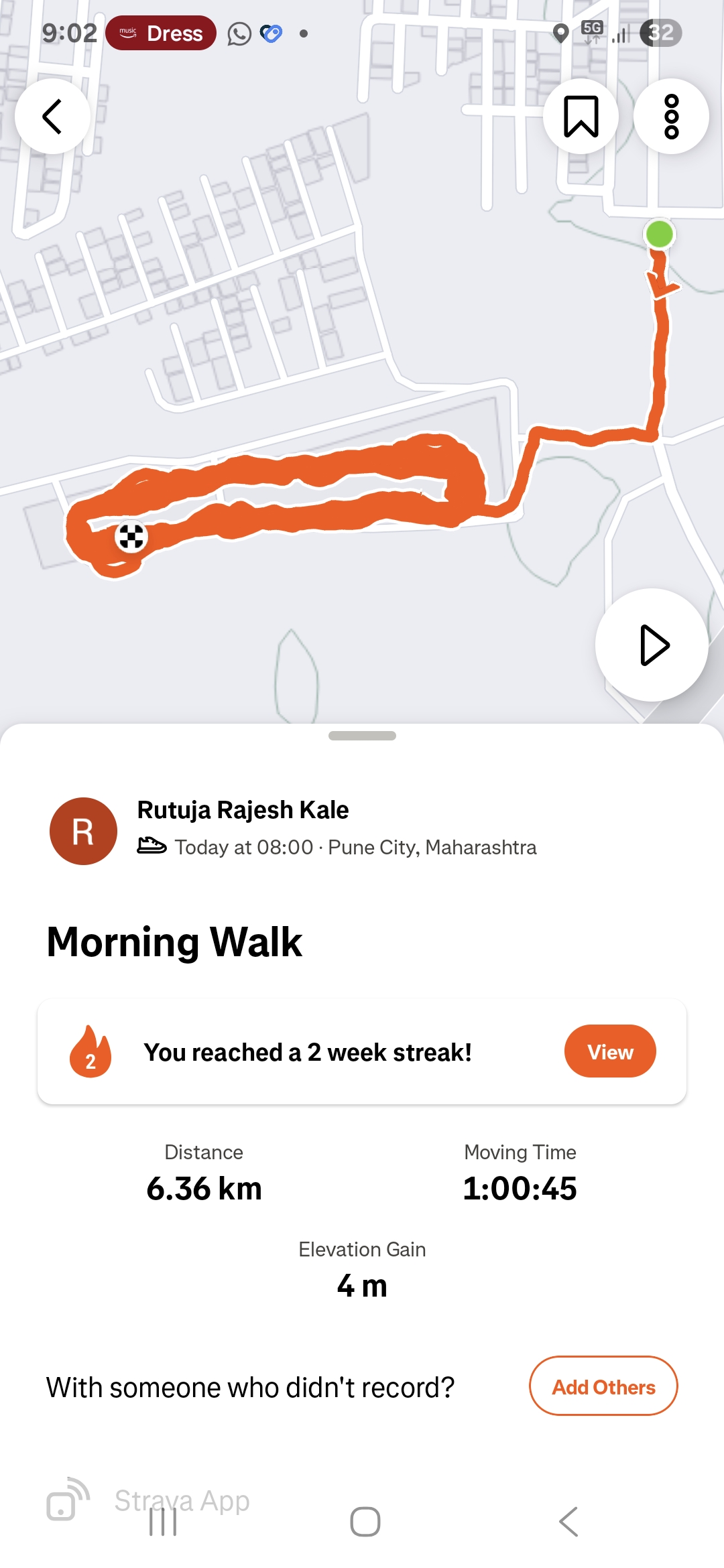Play the route flyover animation

[x=652, y=645]
